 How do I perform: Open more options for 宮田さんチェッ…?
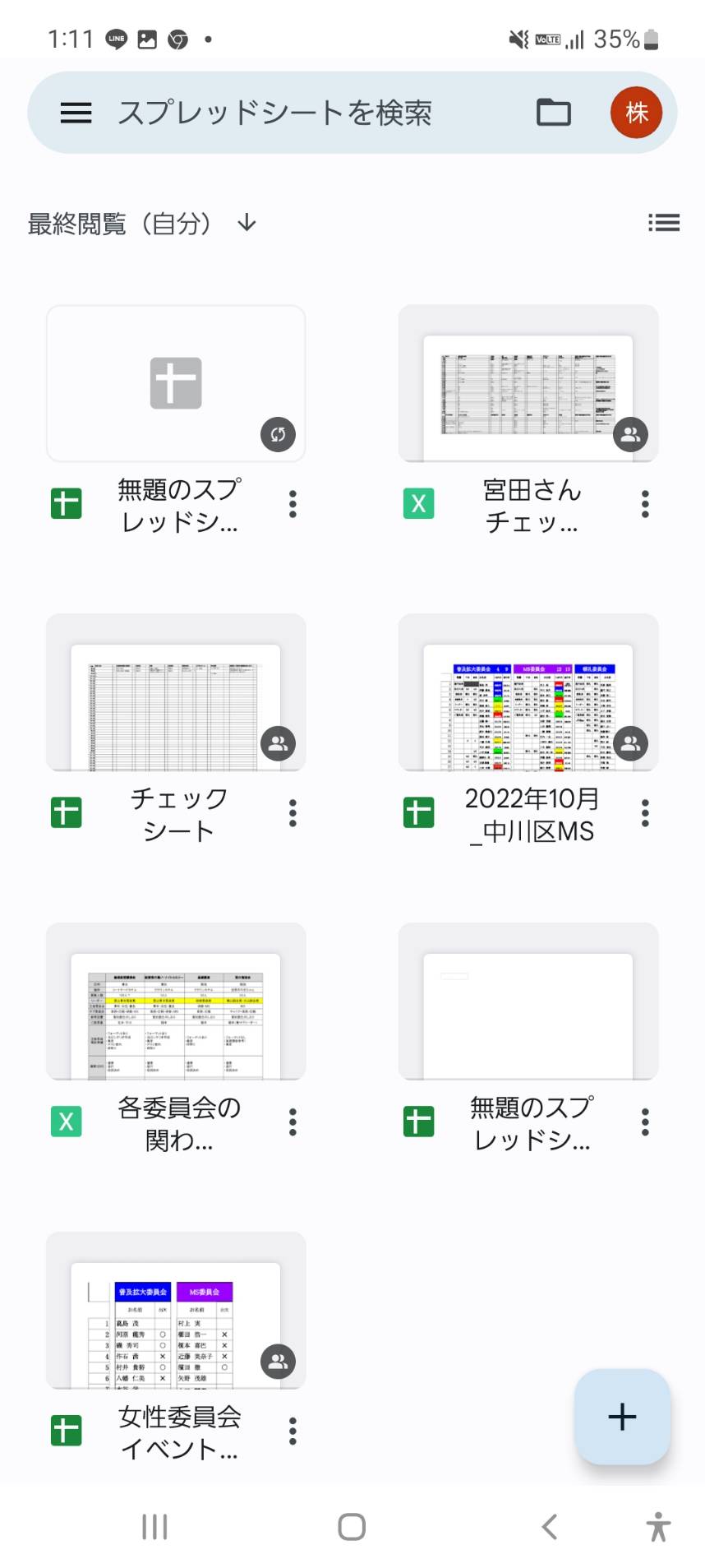click(x=646, y=504)
